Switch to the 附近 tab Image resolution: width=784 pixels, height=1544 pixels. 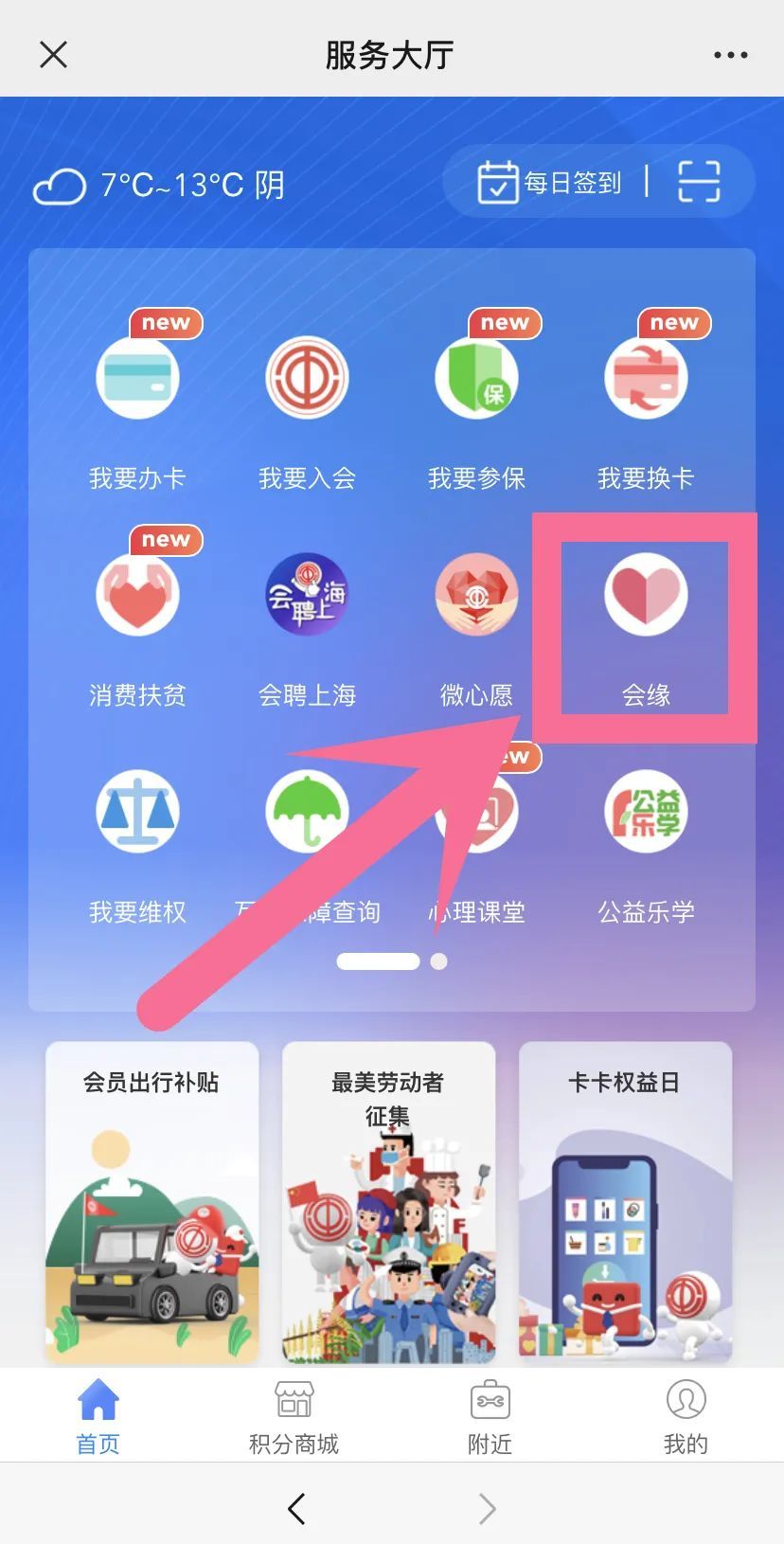tap(490, 1417)
